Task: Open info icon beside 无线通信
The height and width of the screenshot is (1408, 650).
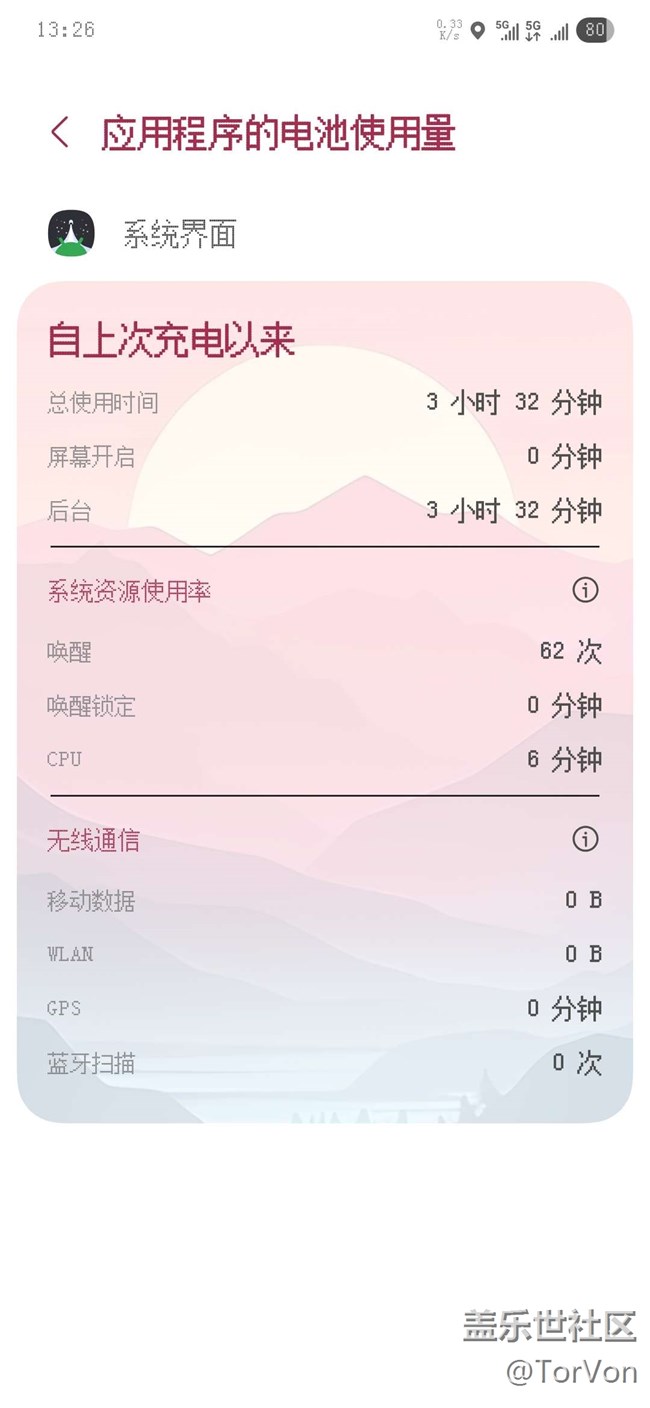Action: tap(585, 839)
